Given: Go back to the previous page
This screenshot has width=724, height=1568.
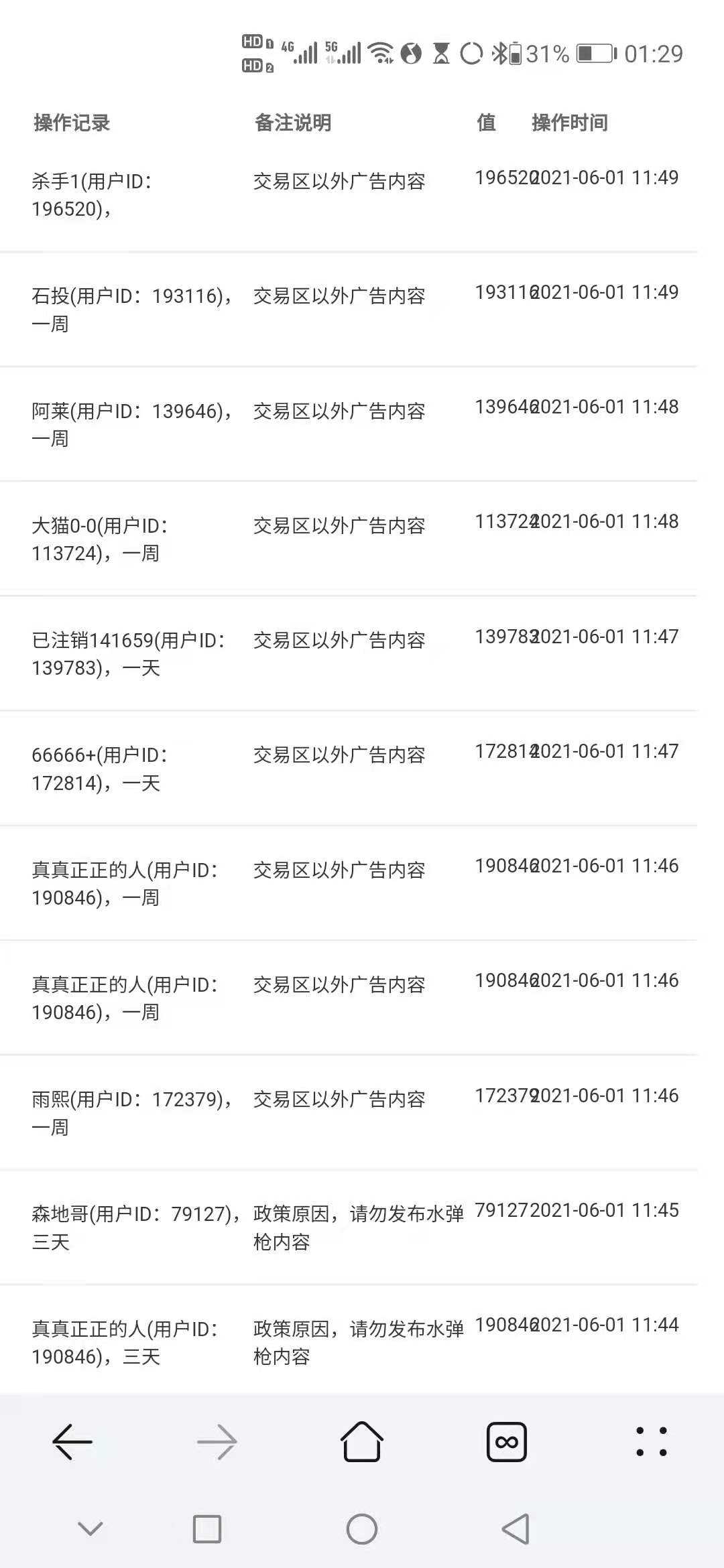Looking at the screenshot, I should [x=72, y=1441].
